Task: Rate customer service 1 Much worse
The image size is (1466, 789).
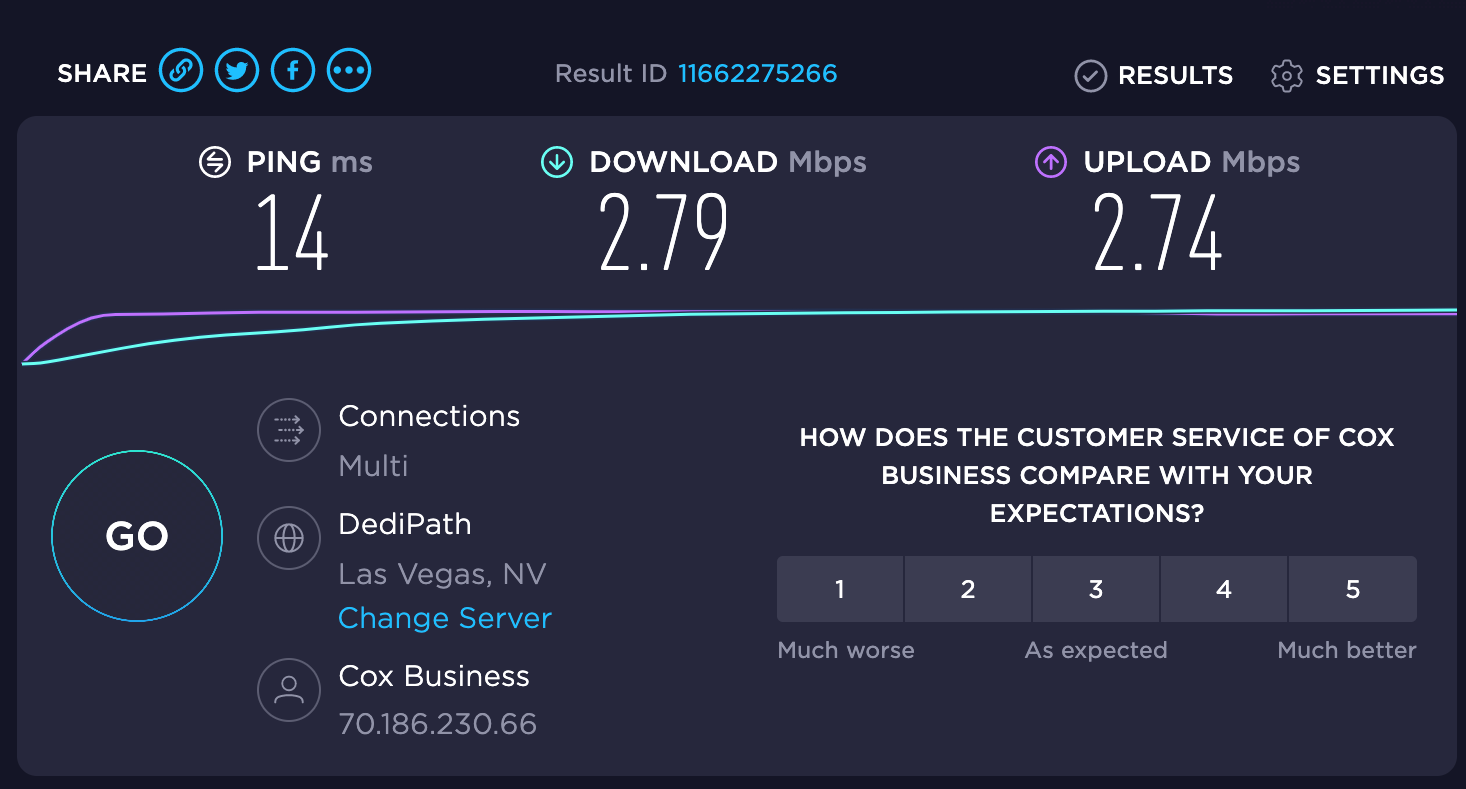Action: click(840, 589)
